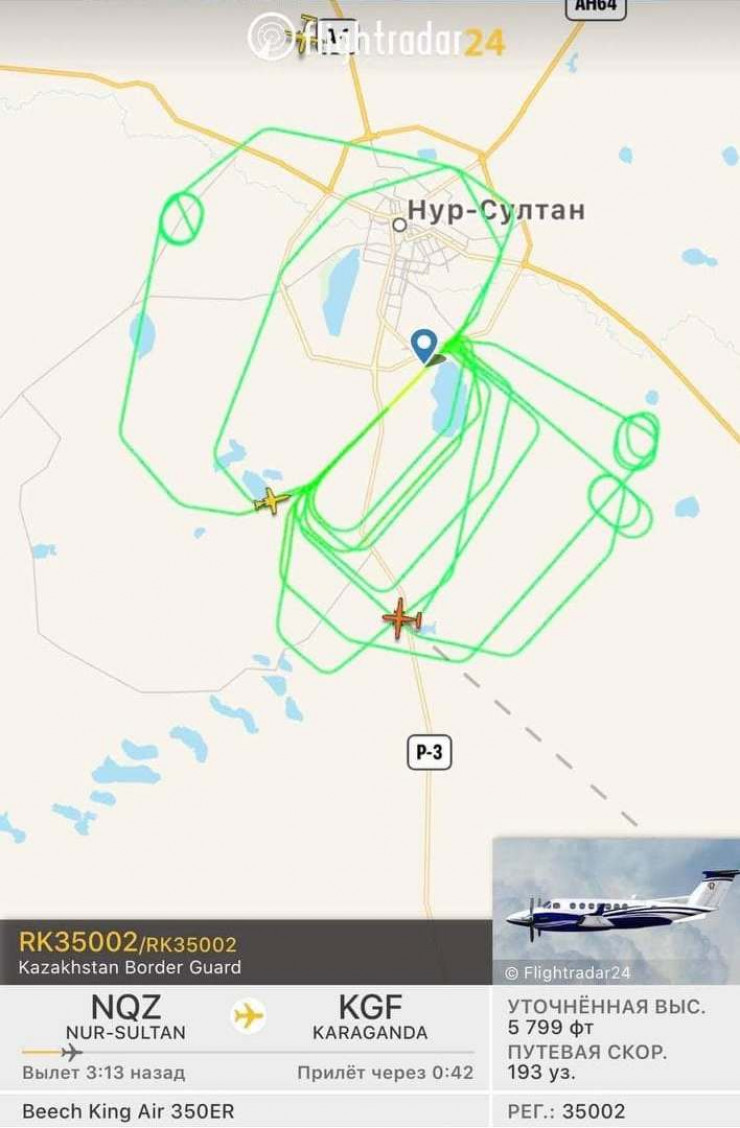Open the blue airport pin near Nur-Sultan
The width and height of the screenshot is (740, 1128).
tap(425, 345)
